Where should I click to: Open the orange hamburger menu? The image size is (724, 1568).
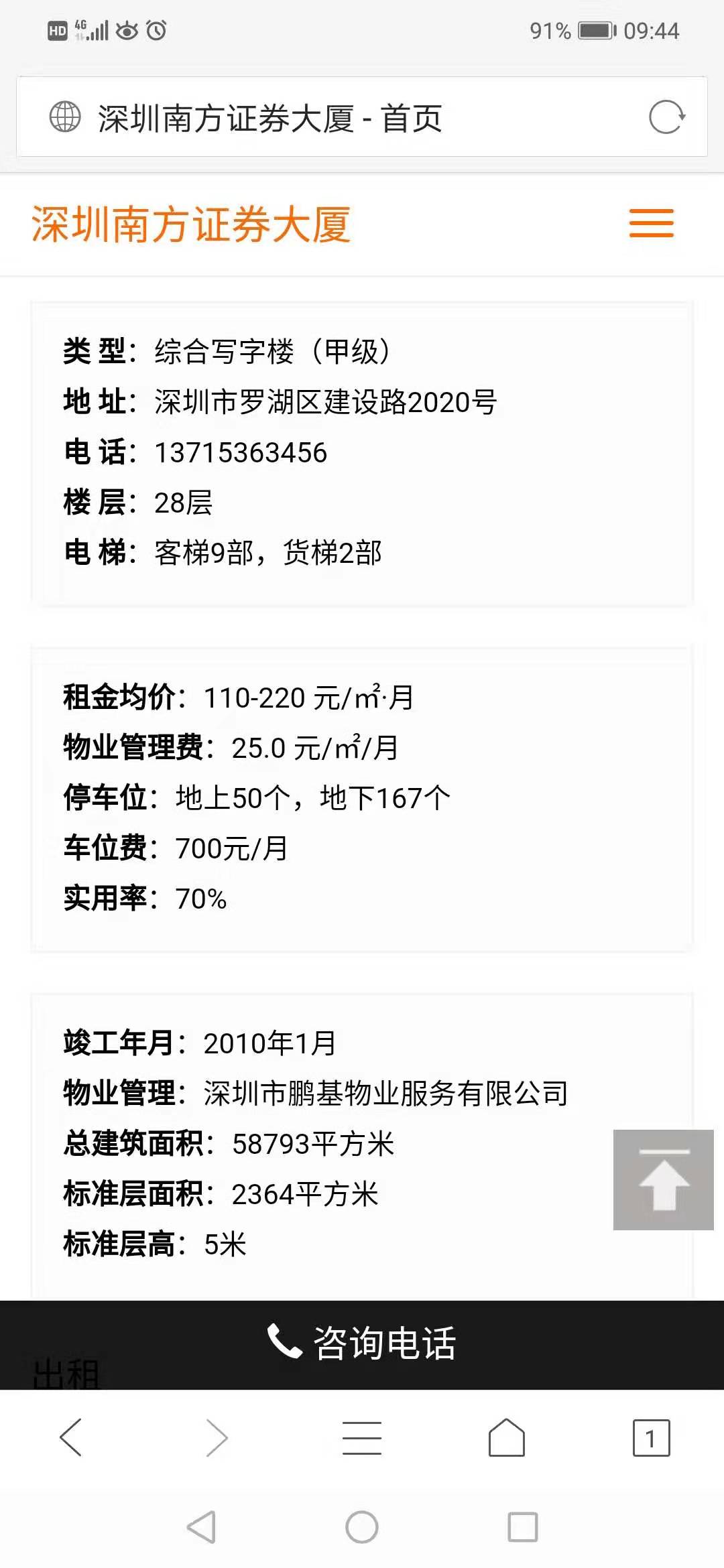point(651,223)
